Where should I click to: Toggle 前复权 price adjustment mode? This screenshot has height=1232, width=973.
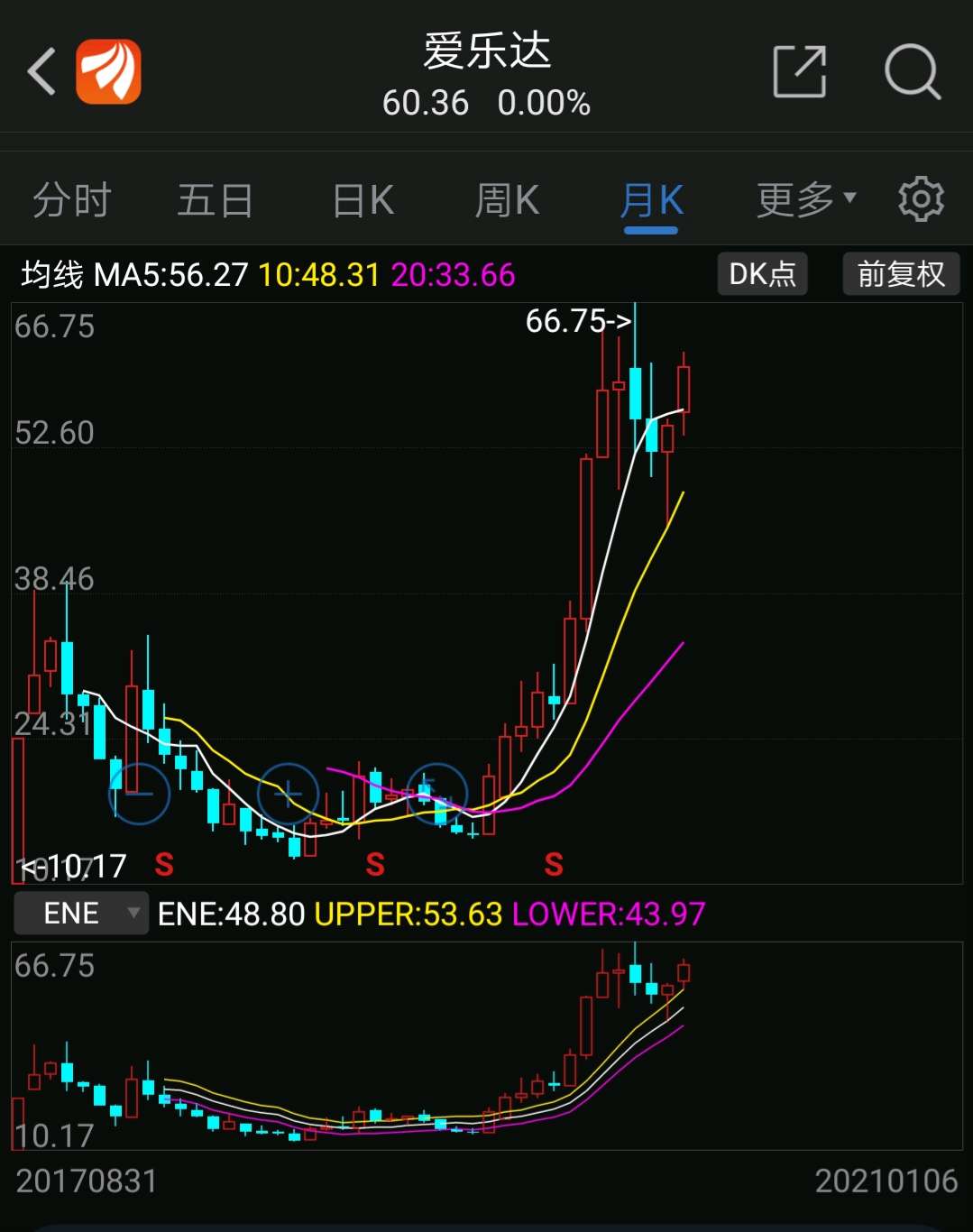[901, 273]
